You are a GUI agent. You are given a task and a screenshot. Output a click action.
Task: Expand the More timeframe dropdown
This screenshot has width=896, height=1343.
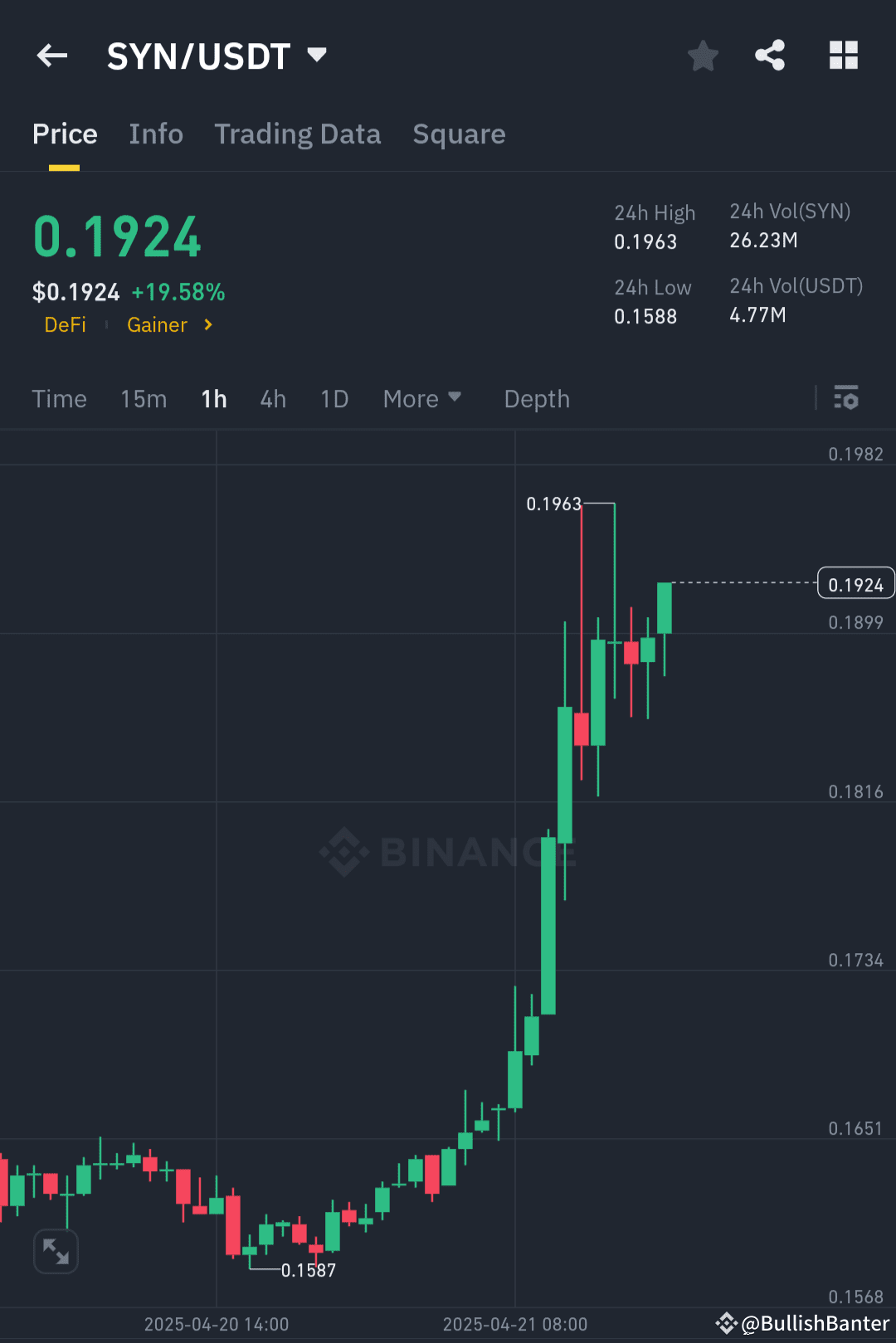[422, 399]
